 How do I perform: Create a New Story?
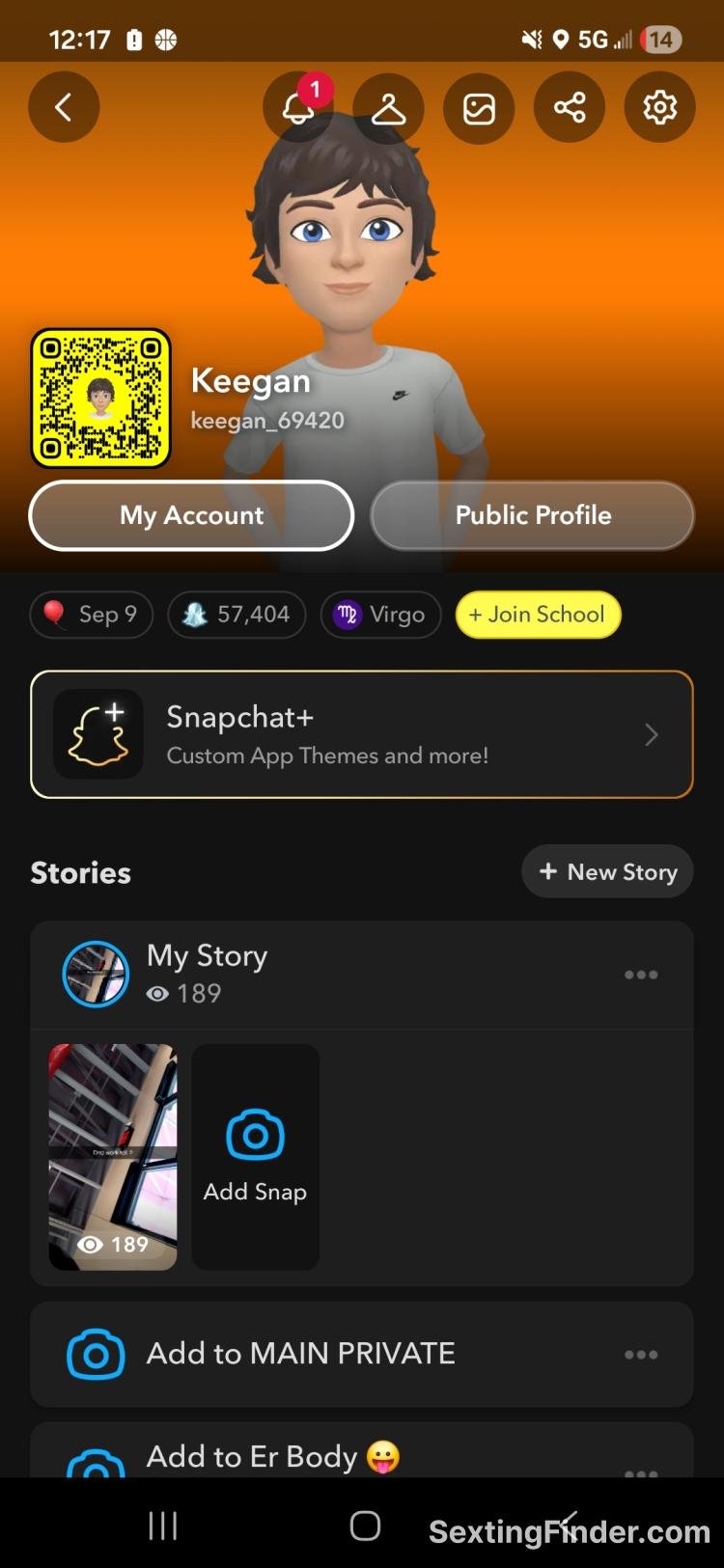click(x=607, y=871)
